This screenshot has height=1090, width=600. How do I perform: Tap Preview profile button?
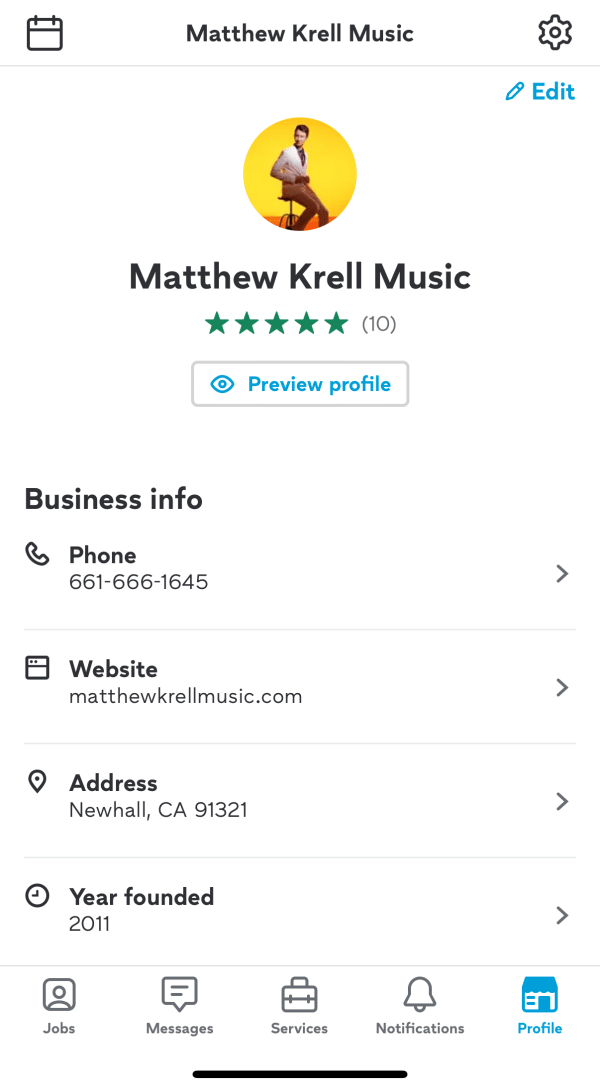pyautogui.click(x=300, y=384)
